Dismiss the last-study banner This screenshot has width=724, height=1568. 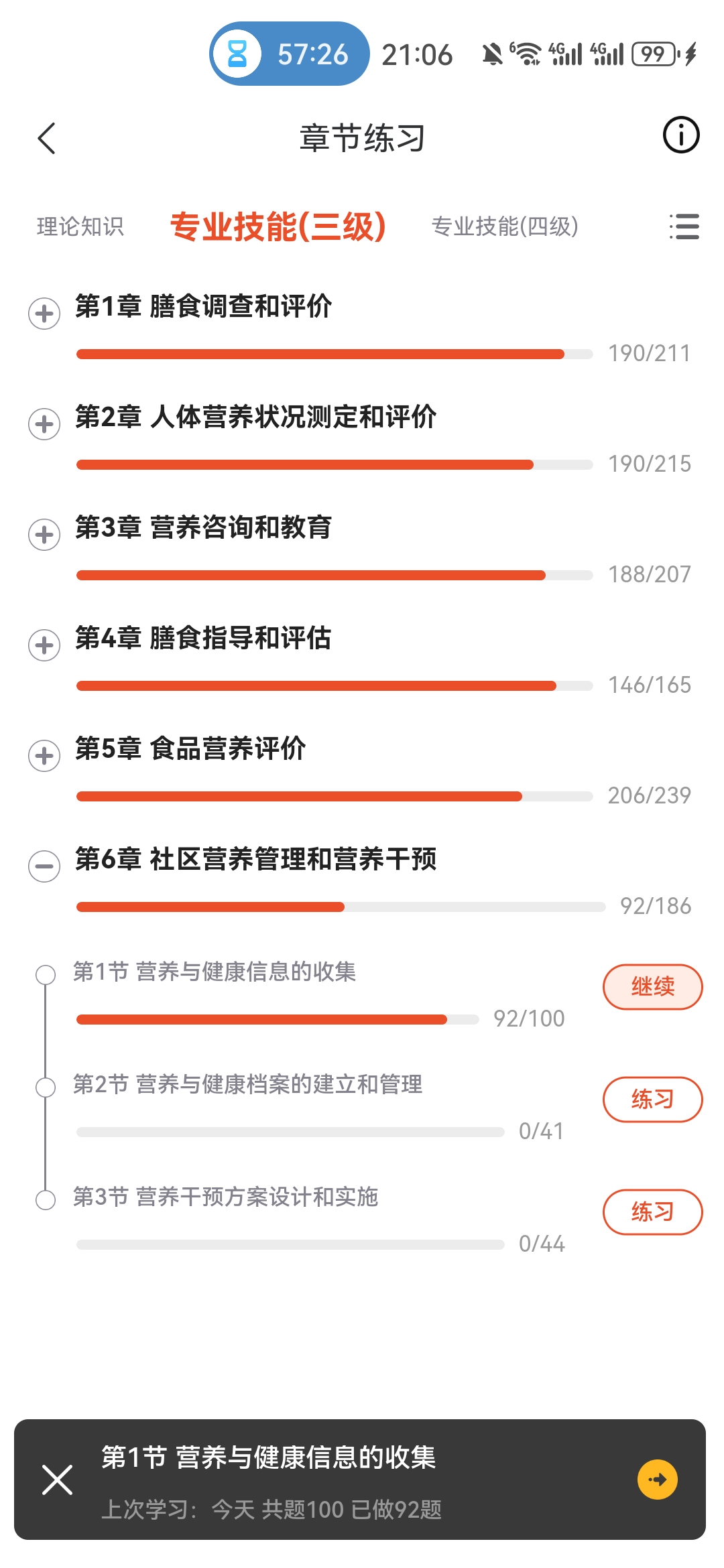(x=58, y=1480)
